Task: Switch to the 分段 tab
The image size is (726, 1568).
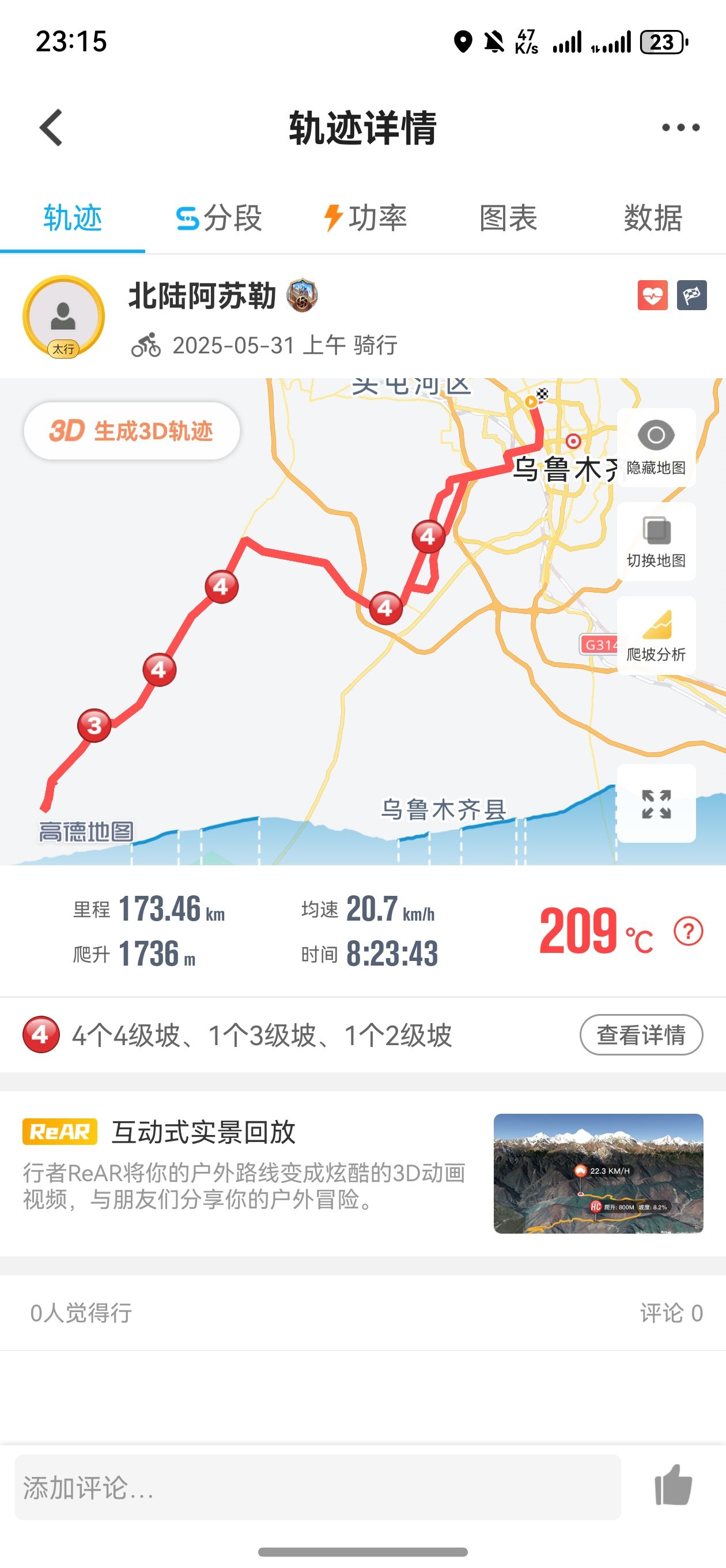Action: pos(218,218)
